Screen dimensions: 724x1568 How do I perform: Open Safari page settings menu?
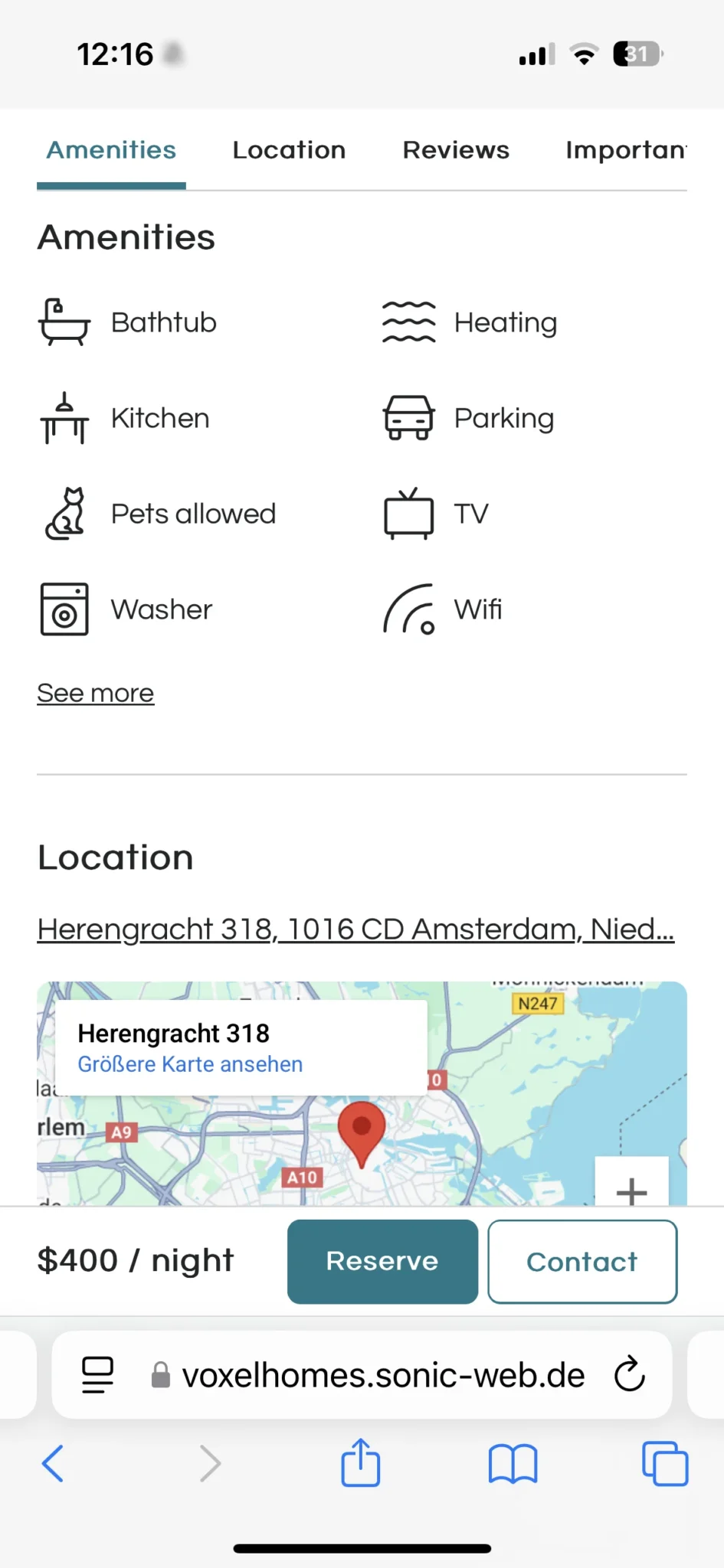[x=98, y=1374]
